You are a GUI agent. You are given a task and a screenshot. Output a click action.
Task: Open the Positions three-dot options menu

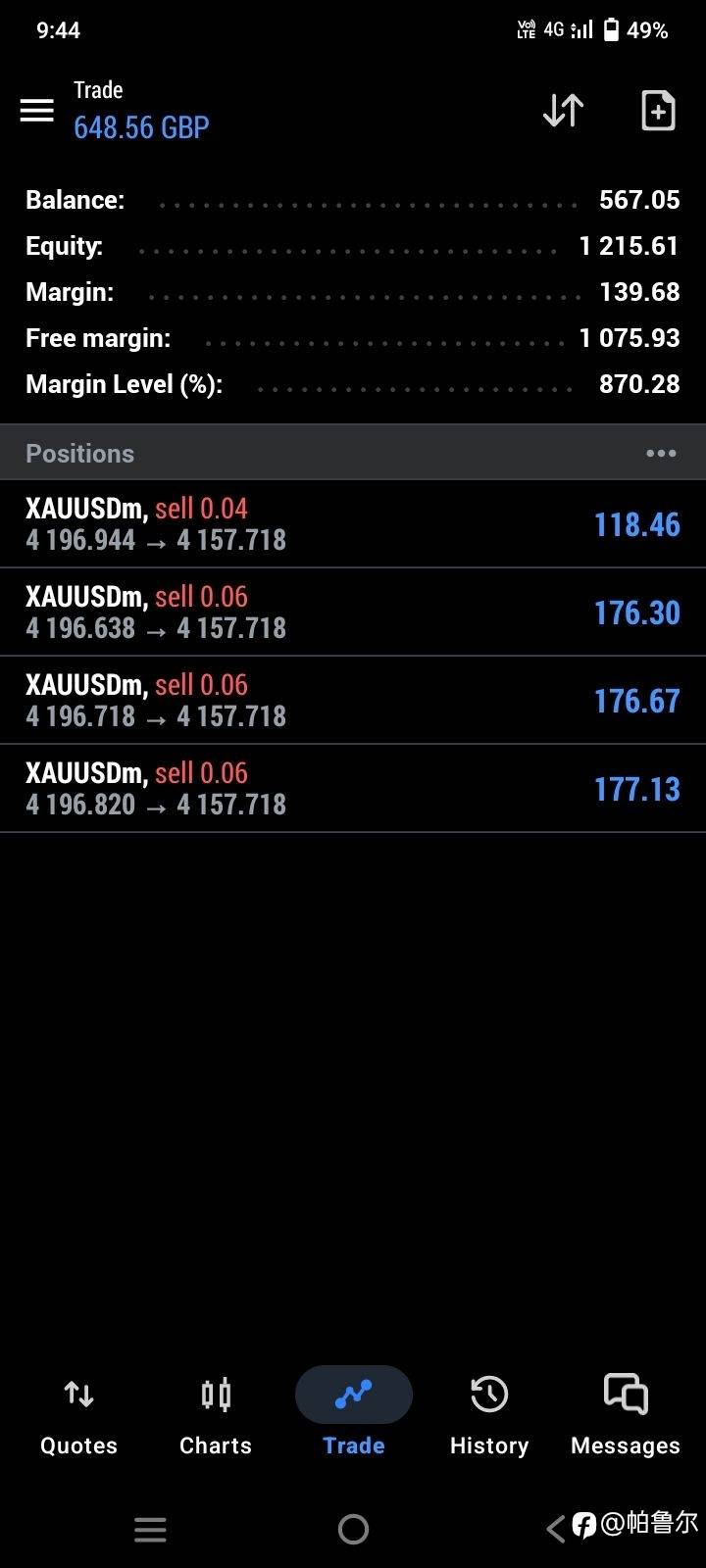(661, 453)
